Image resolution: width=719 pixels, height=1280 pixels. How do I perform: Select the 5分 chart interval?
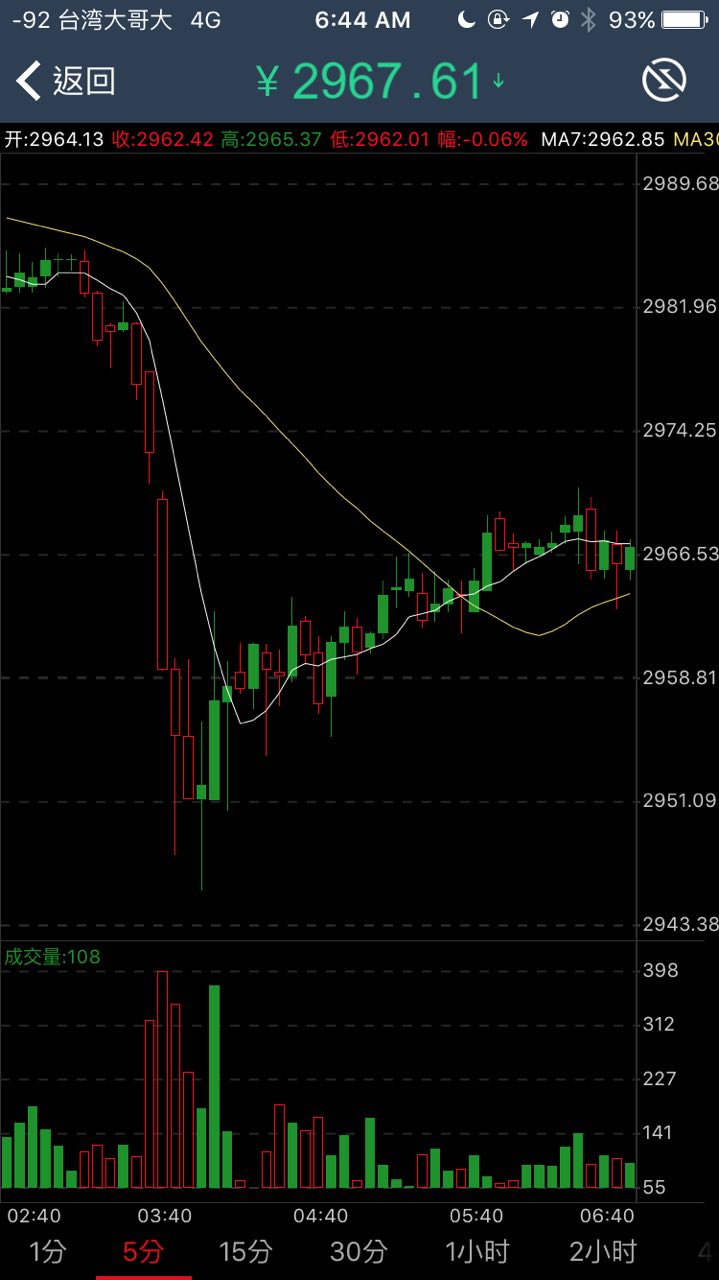(x=143, y=1251)
